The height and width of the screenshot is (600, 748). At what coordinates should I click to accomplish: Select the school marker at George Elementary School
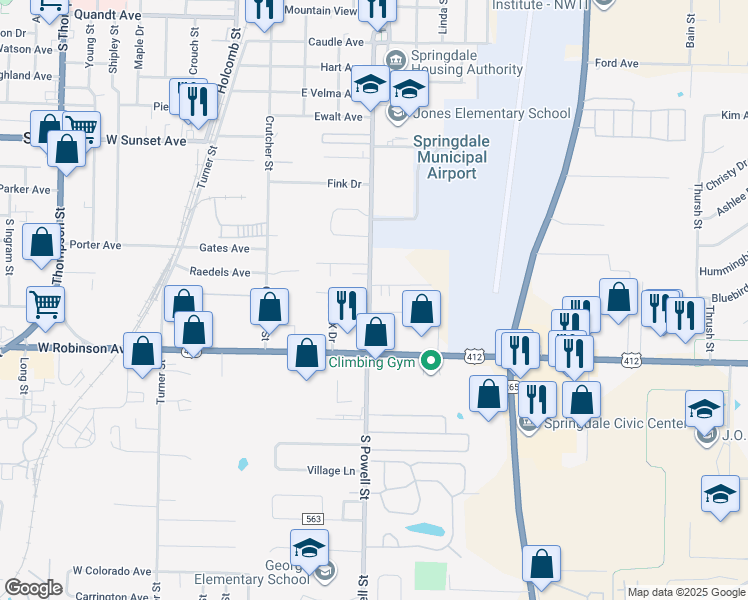(309, 549)
